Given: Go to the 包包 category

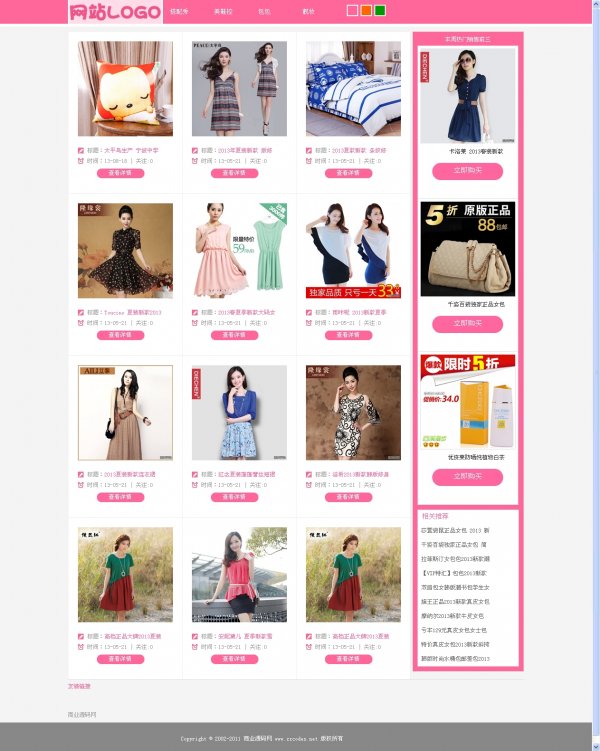Looking at the screenshot, I should pos(263,11).
